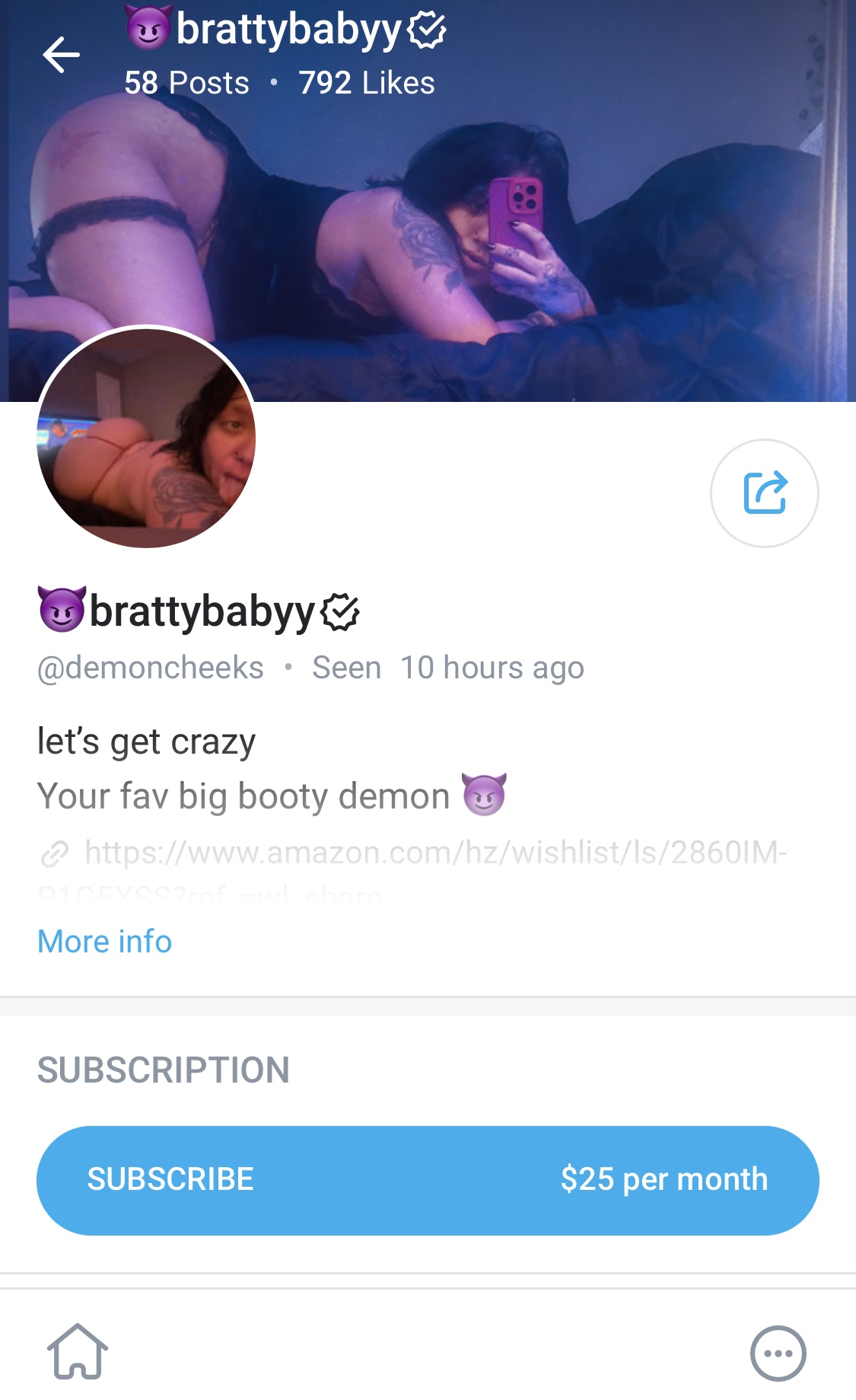The image size is (856, 1400).
Task: Go back using the top arrow
Action: click(x=61, y=55)
